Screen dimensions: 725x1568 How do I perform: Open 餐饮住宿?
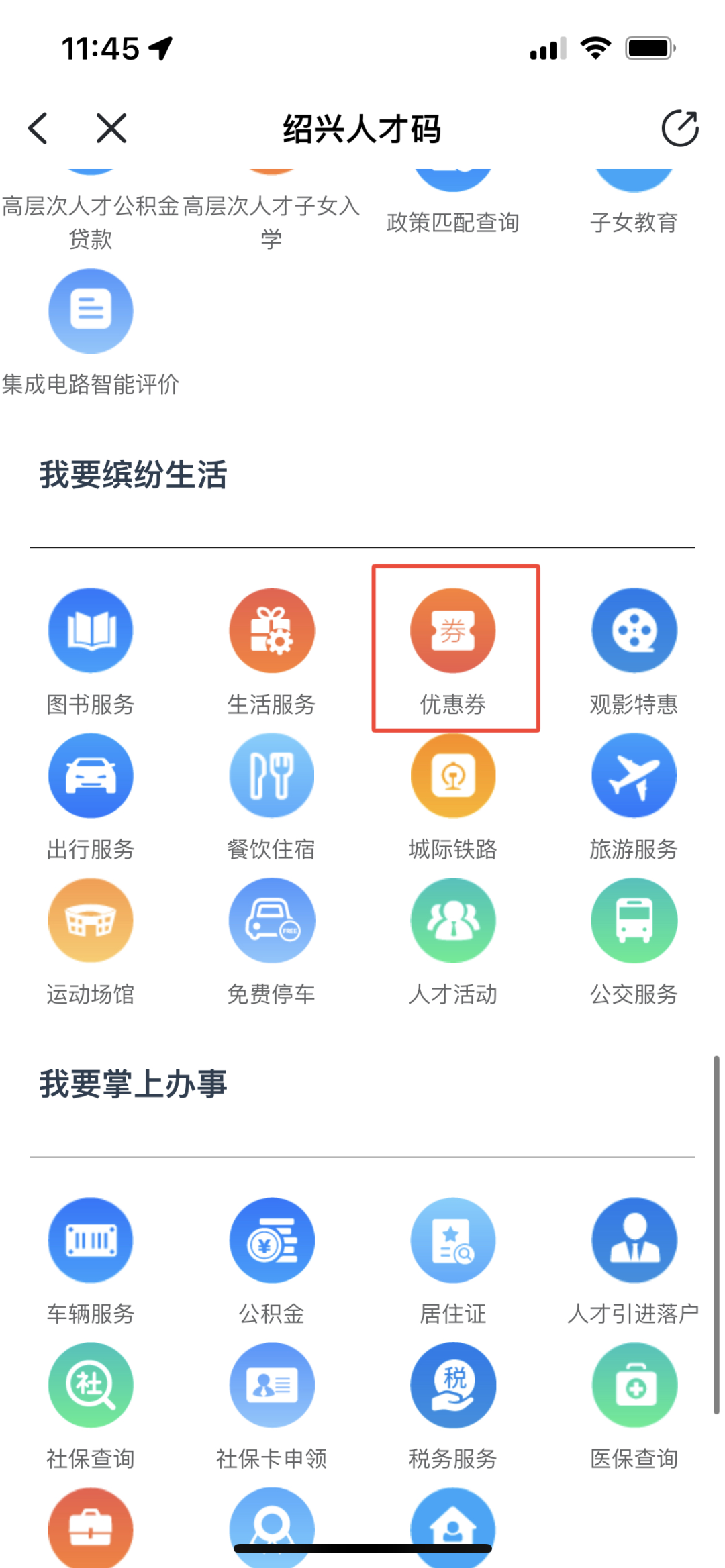point(272,776)
